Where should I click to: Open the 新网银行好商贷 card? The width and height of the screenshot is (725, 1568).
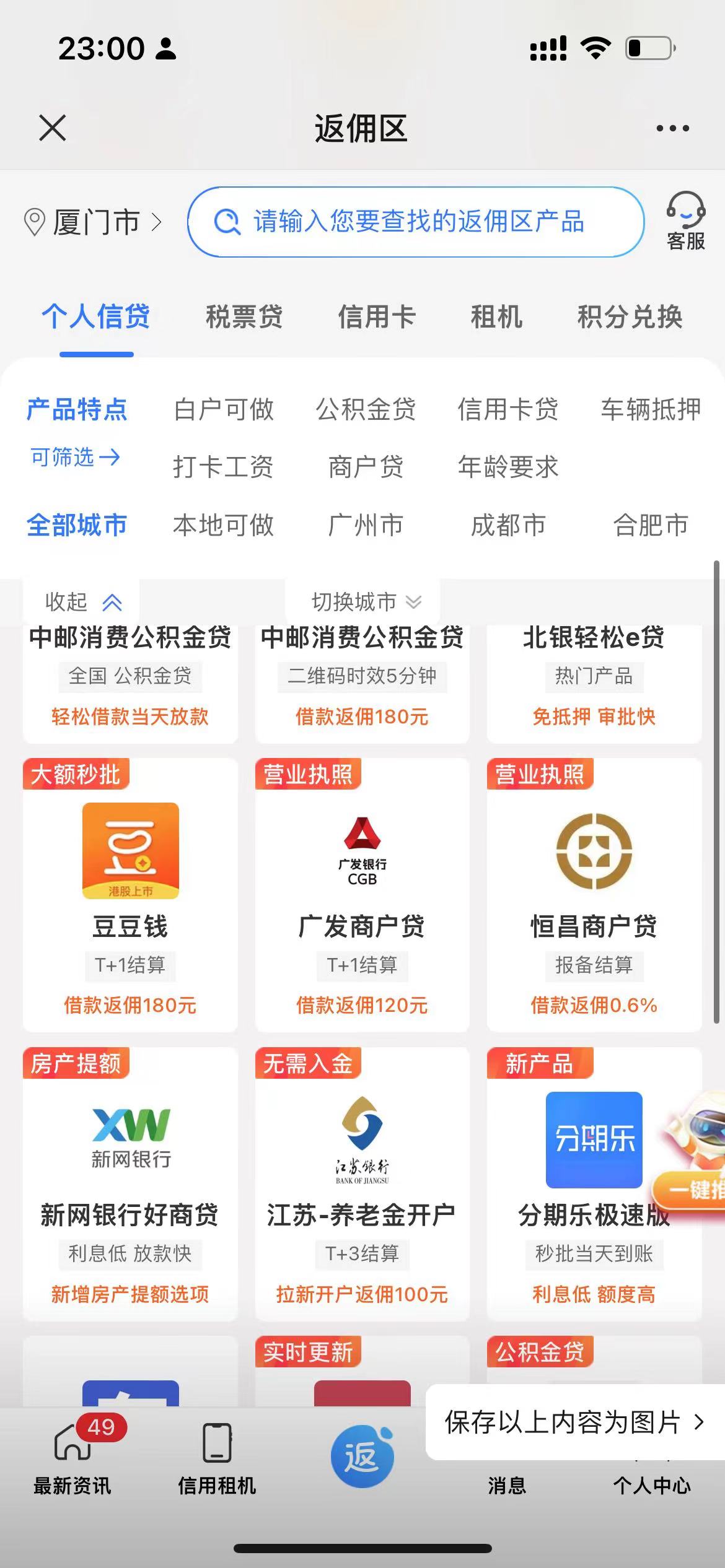click(x=130, y=1183)
